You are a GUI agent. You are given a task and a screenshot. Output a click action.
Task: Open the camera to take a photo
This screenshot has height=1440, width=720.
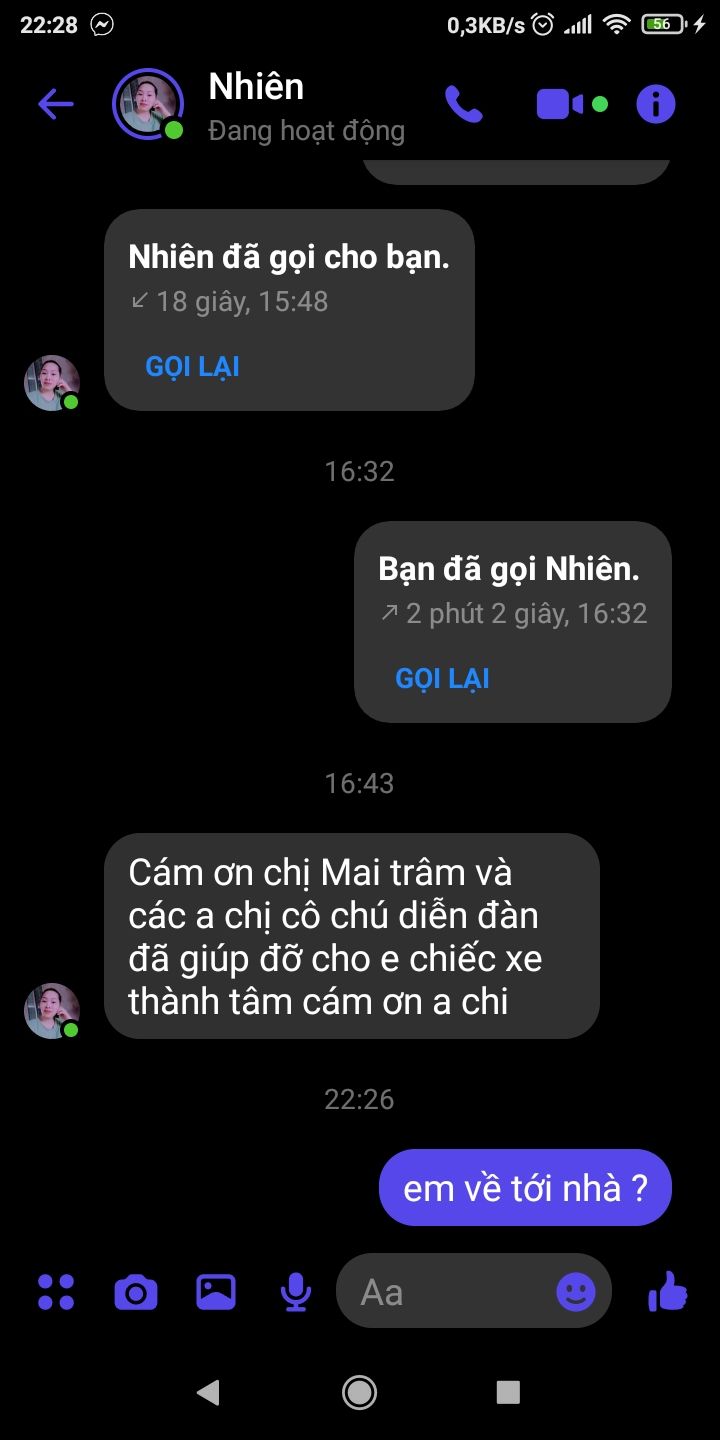point(136,1292)
